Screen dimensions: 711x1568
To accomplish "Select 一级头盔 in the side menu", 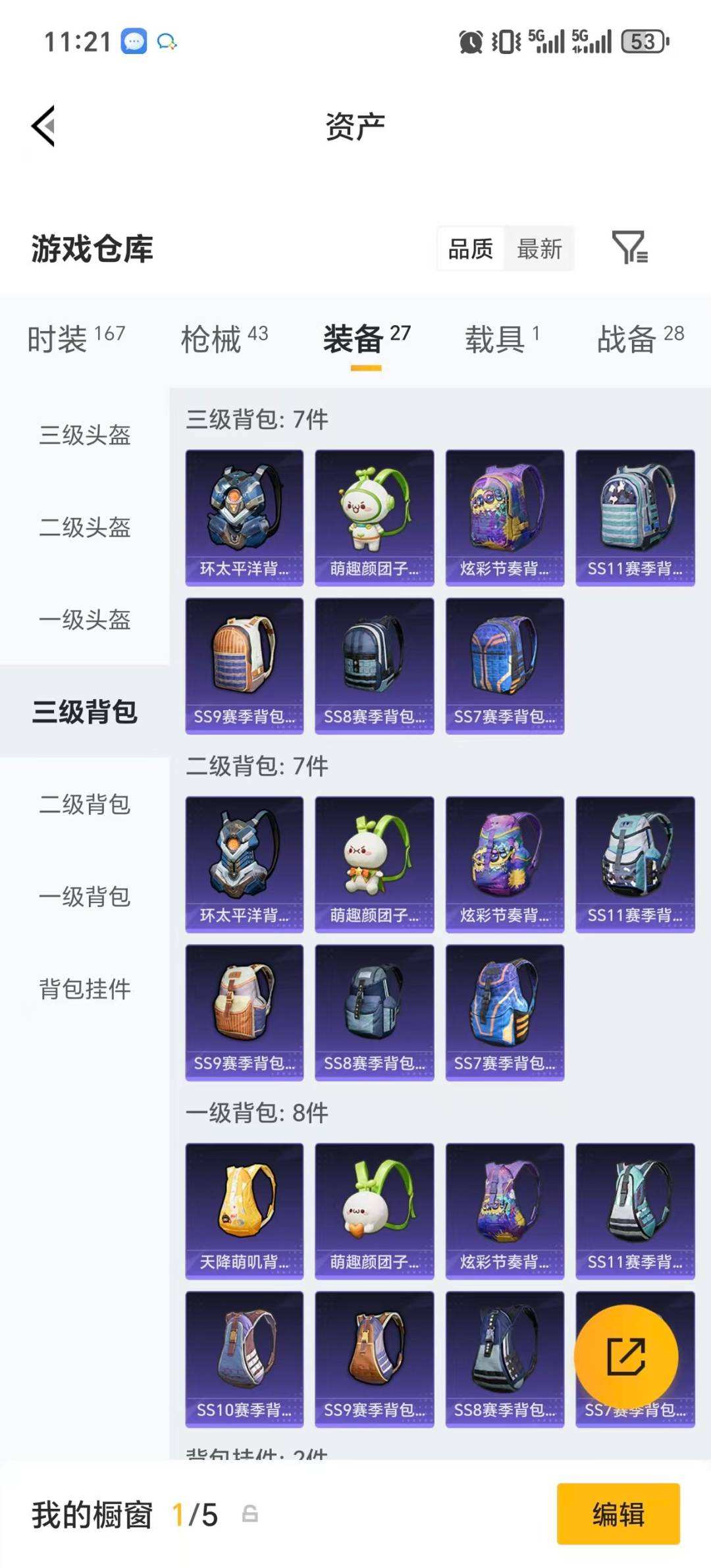I will [x=85, y=619].
